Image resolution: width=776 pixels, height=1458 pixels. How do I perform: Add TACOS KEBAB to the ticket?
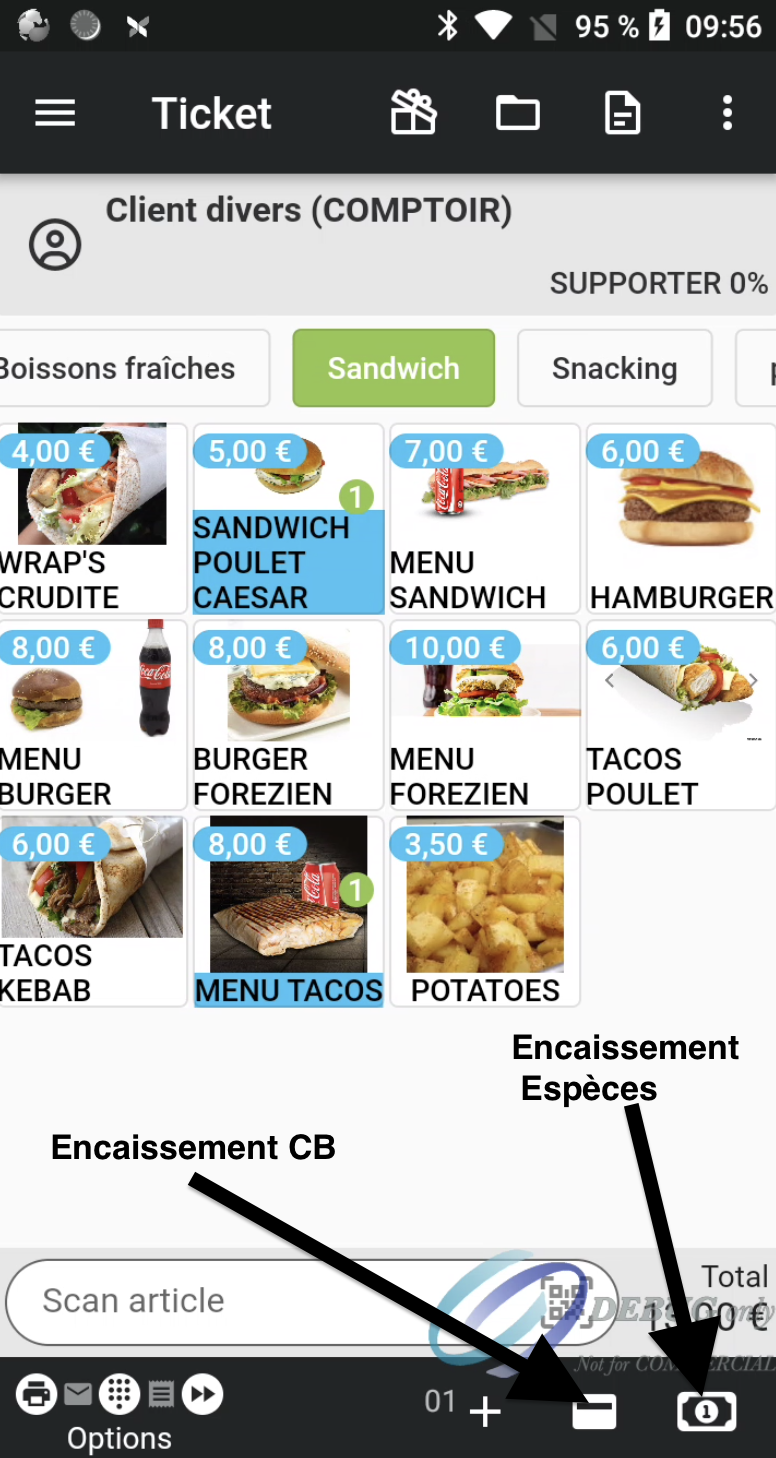[92, 910]
